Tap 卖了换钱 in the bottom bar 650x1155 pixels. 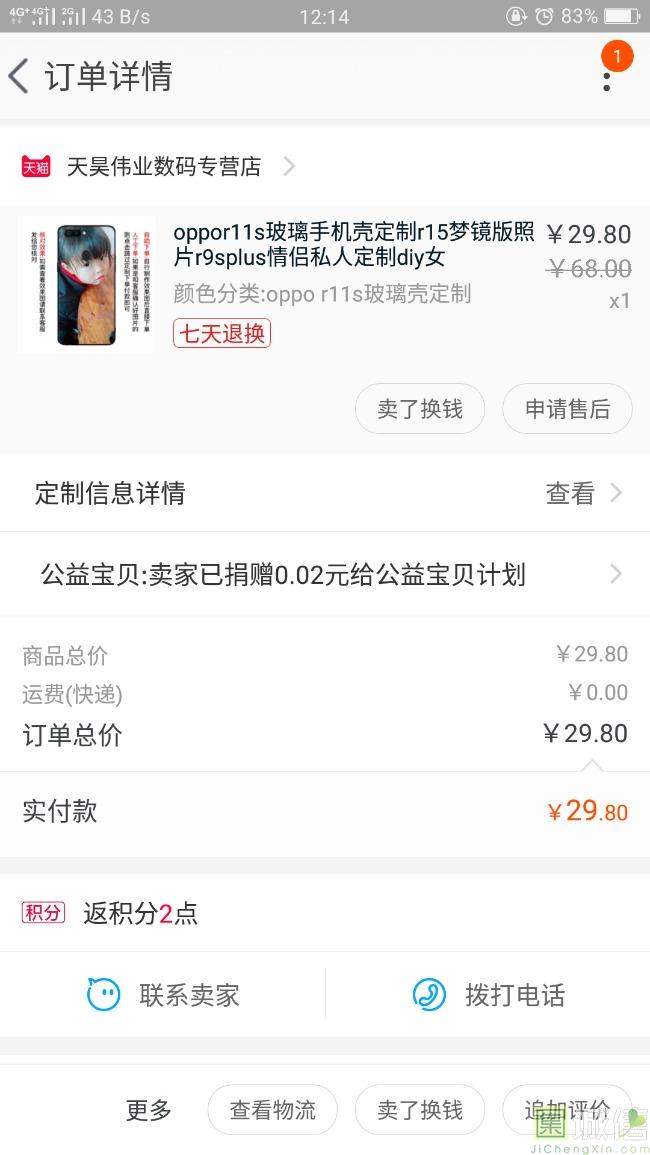[x=420, y=1110]
